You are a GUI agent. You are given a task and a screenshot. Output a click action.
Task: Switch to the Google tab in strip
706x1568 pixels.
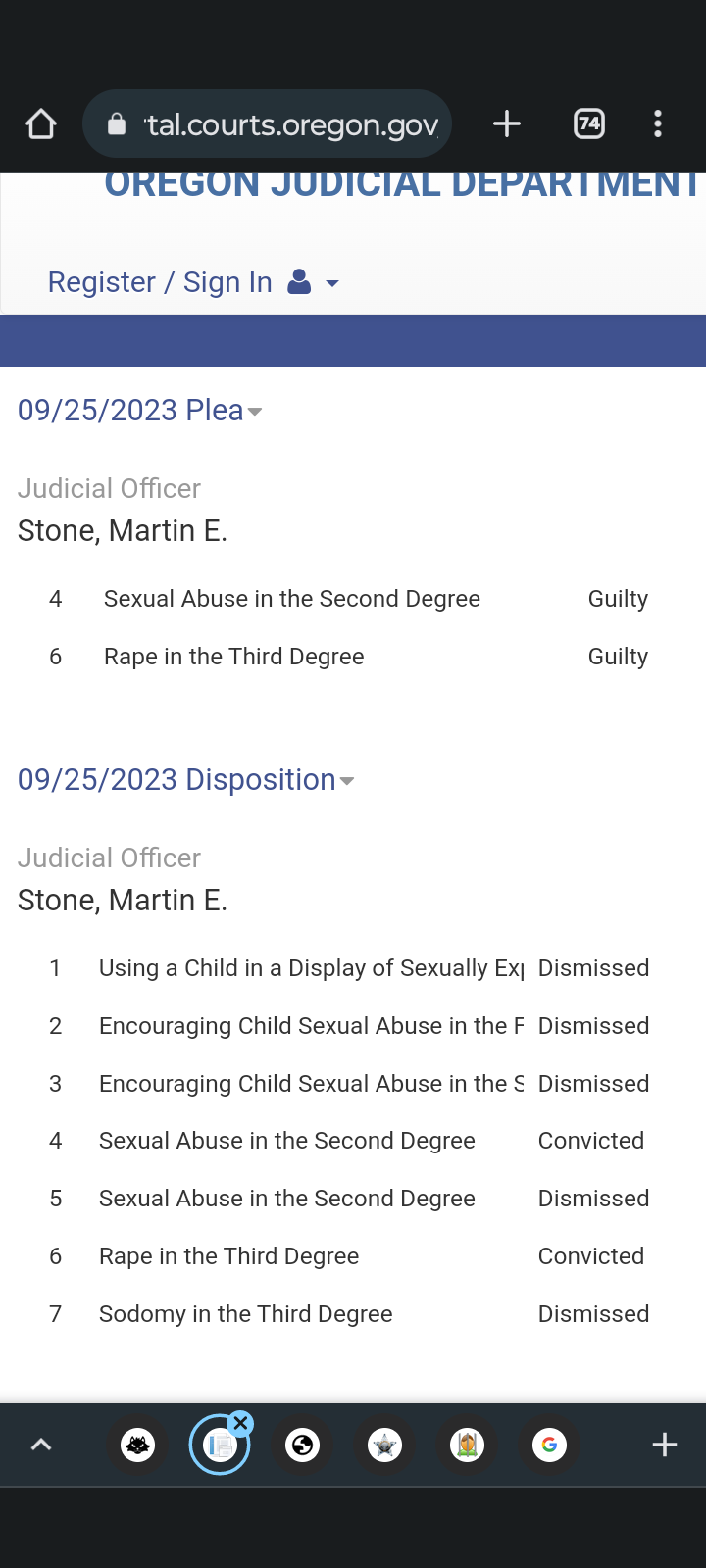(549, 1445)
